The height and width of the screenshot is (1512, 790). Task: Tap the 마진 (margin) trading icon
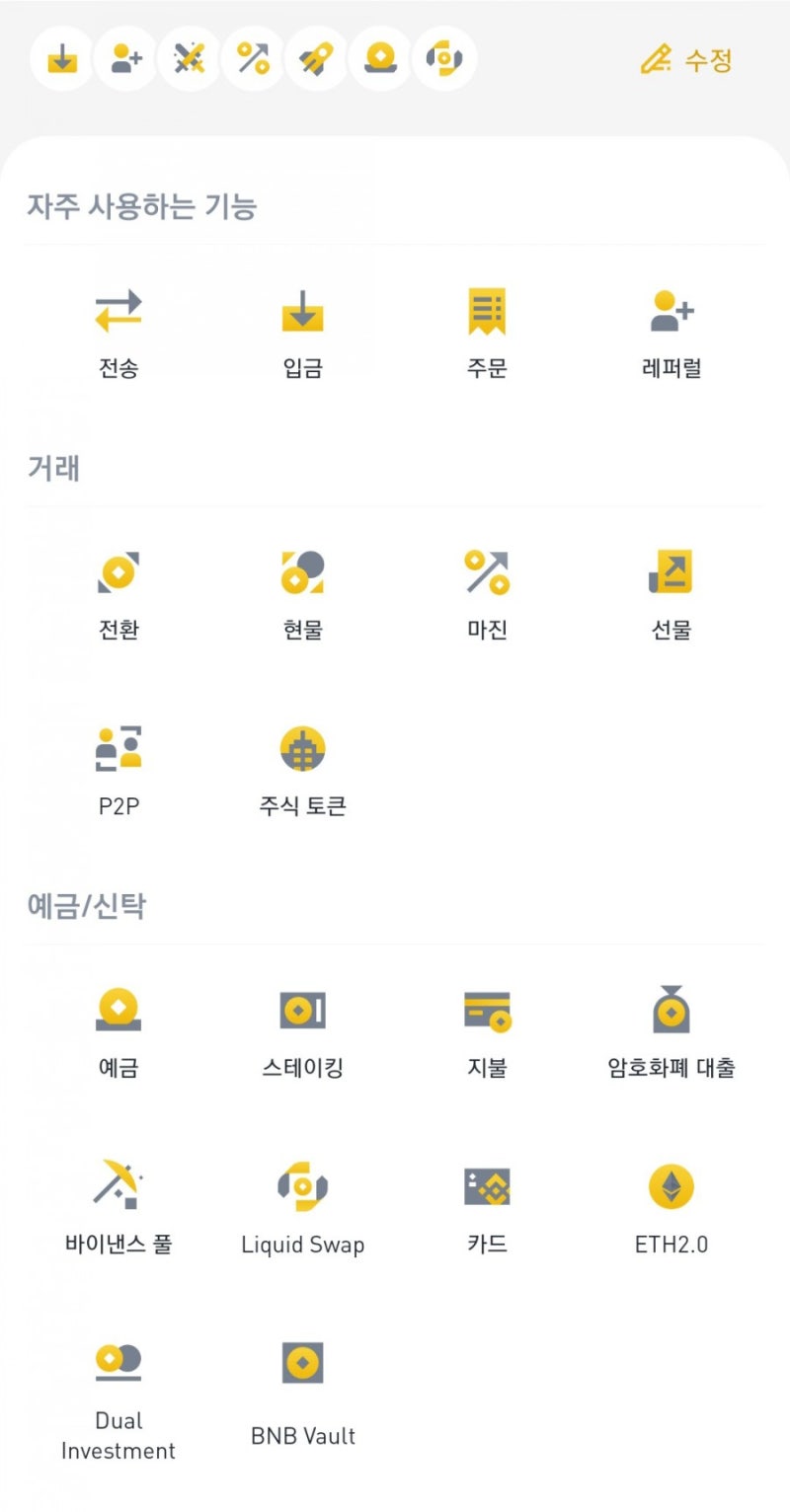[486, 573]
